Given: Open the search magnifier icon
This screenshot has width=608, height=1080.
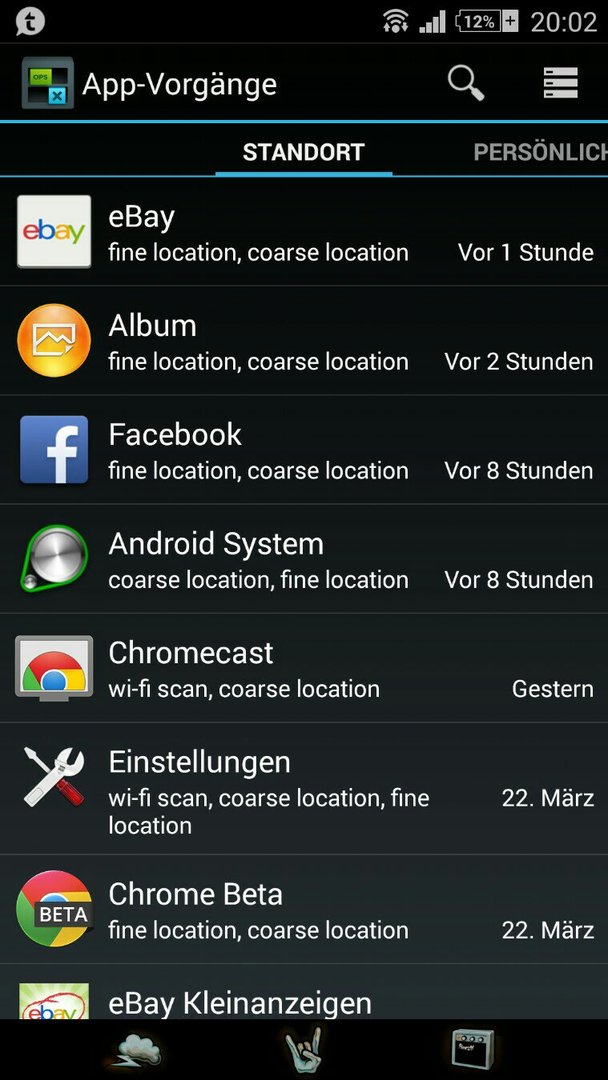Looking at the screenshot, I should 466,84.
